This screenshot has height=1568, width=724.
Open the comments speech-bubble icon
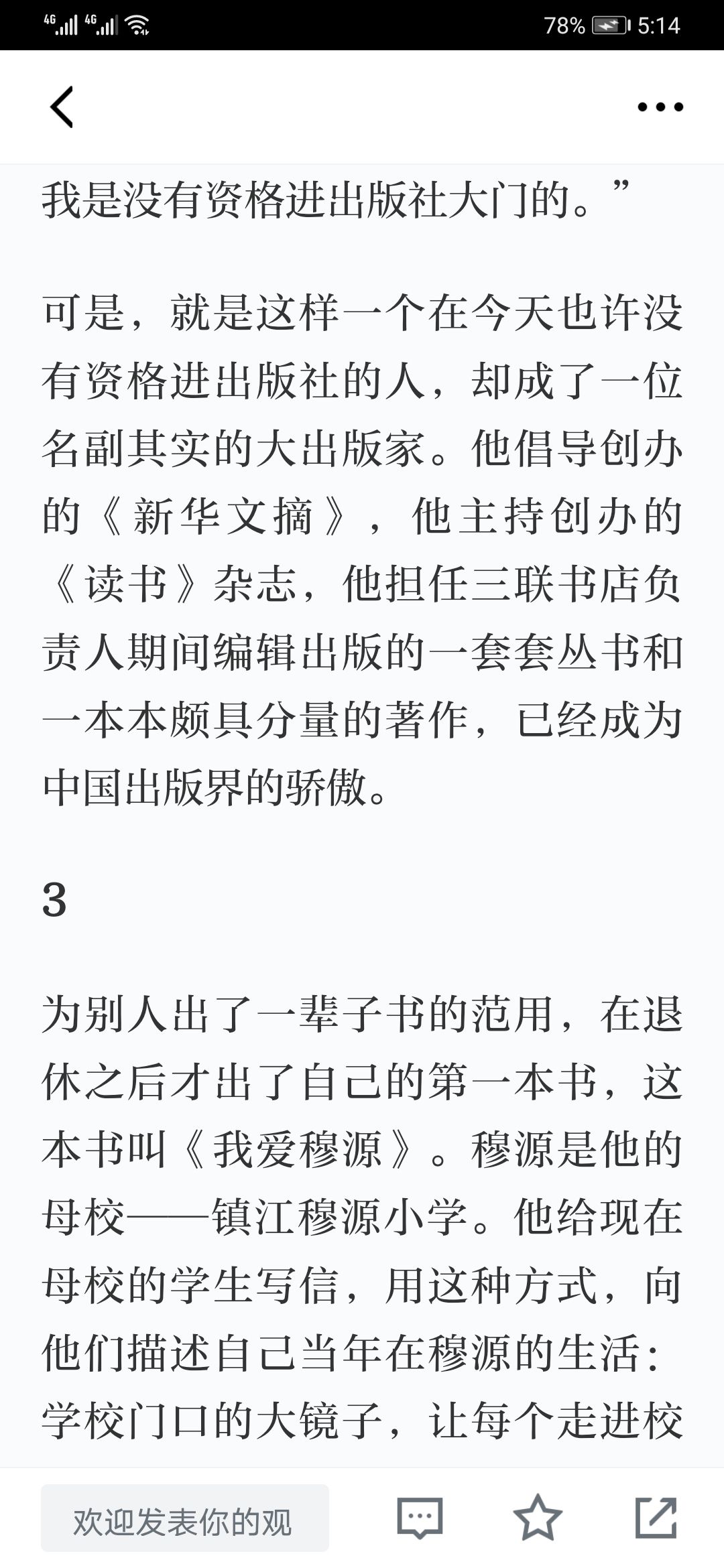[420, 1518]
